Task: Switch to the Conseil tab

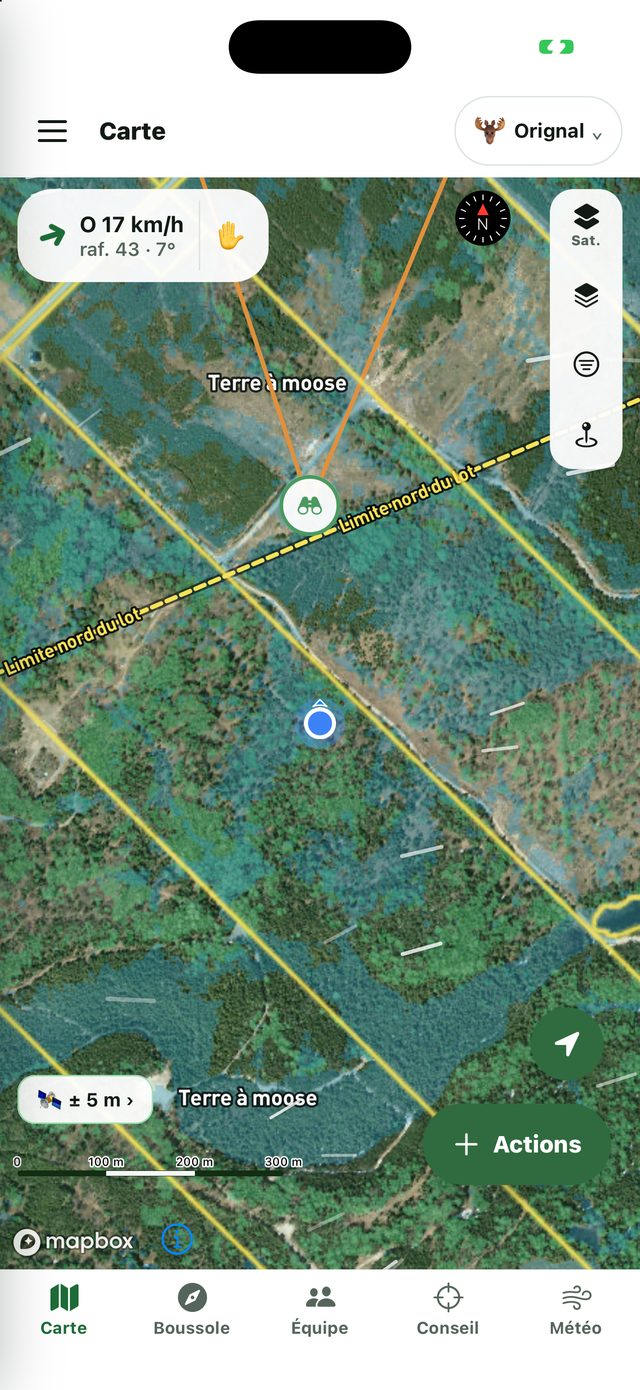Action: click(448, 1311)
